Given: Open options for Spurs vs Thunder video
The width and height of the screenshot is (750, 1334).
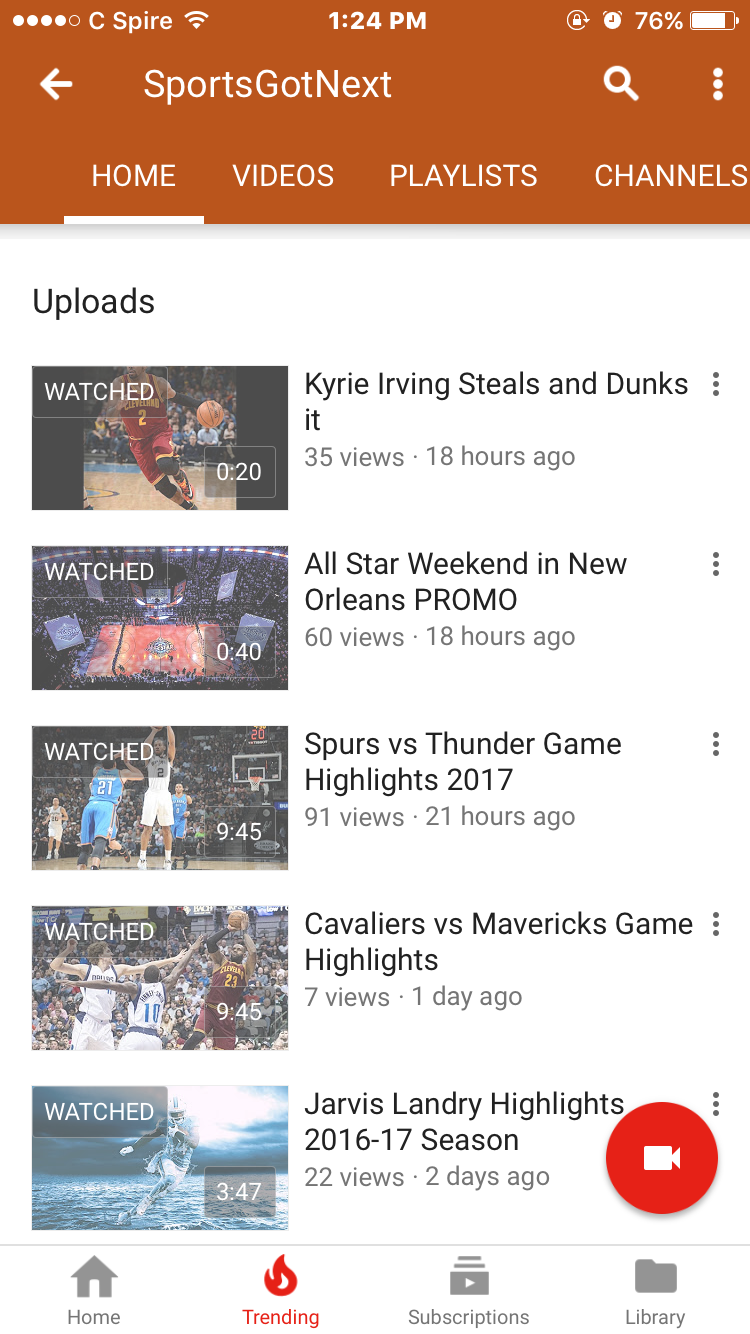Looking at the screenshot, I should click(x=716, y=744).
